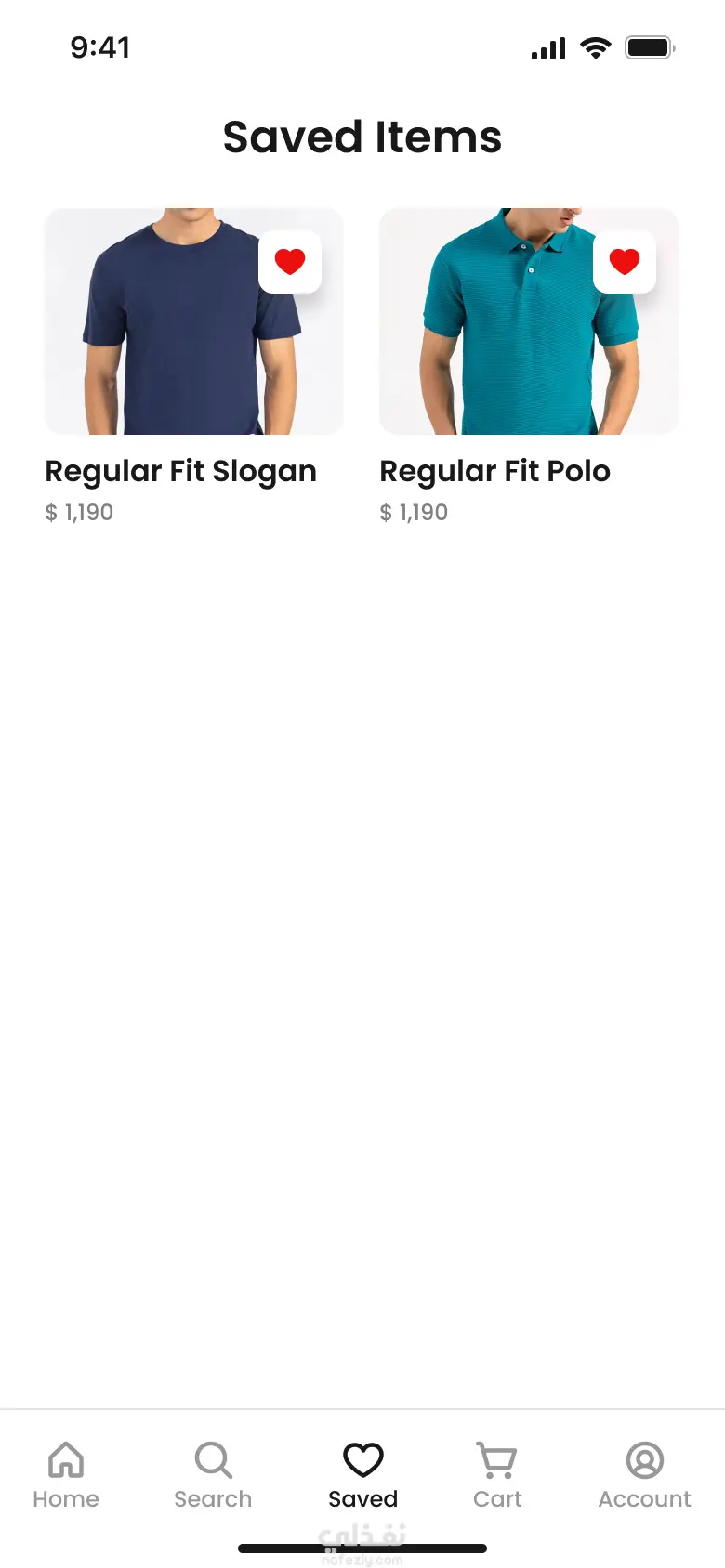The width and height of the screenshot is (725, 1568).
Task: Go to the Home tab
Action: point(66,1475)
